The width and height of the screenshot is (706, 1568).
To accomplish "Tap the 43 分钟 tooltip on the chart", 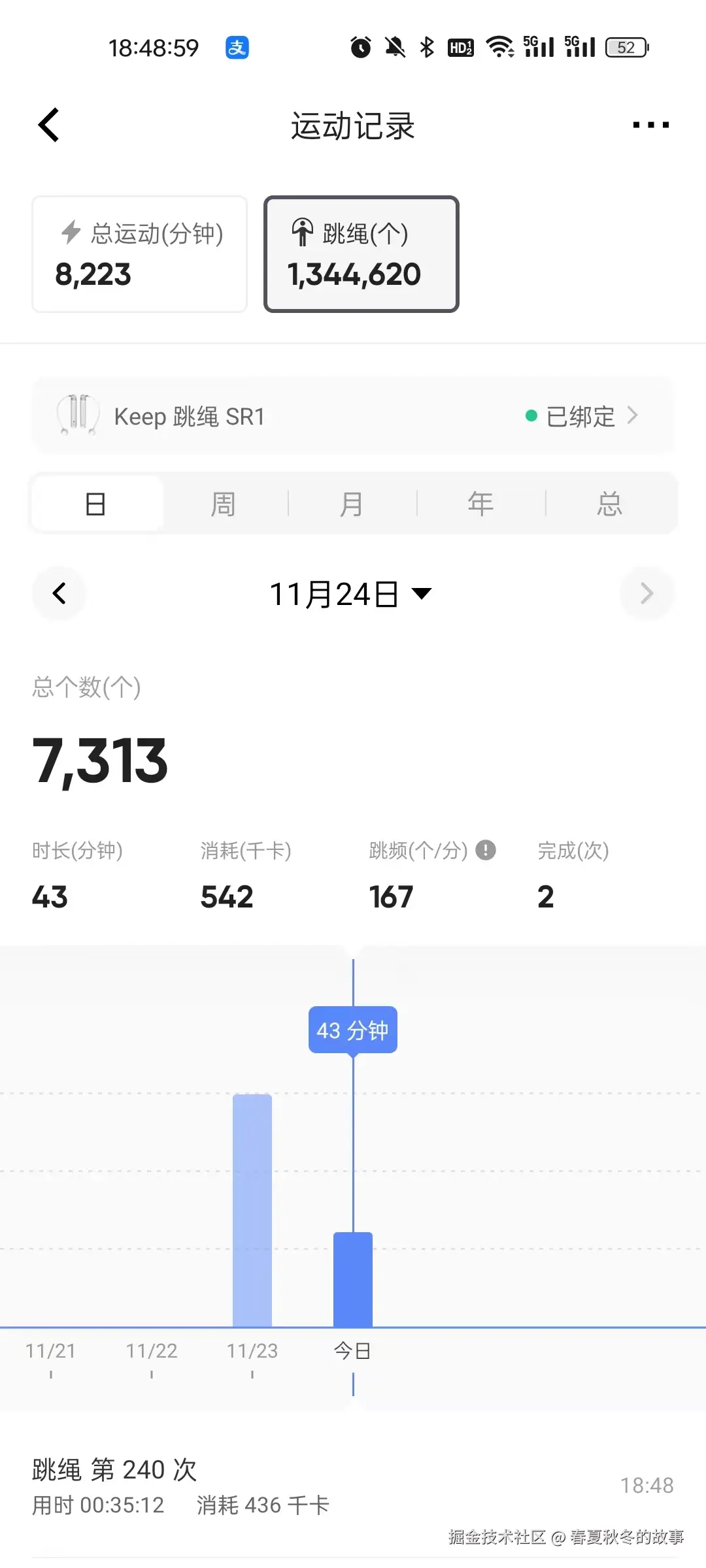I will click(x=352, y=1029).
